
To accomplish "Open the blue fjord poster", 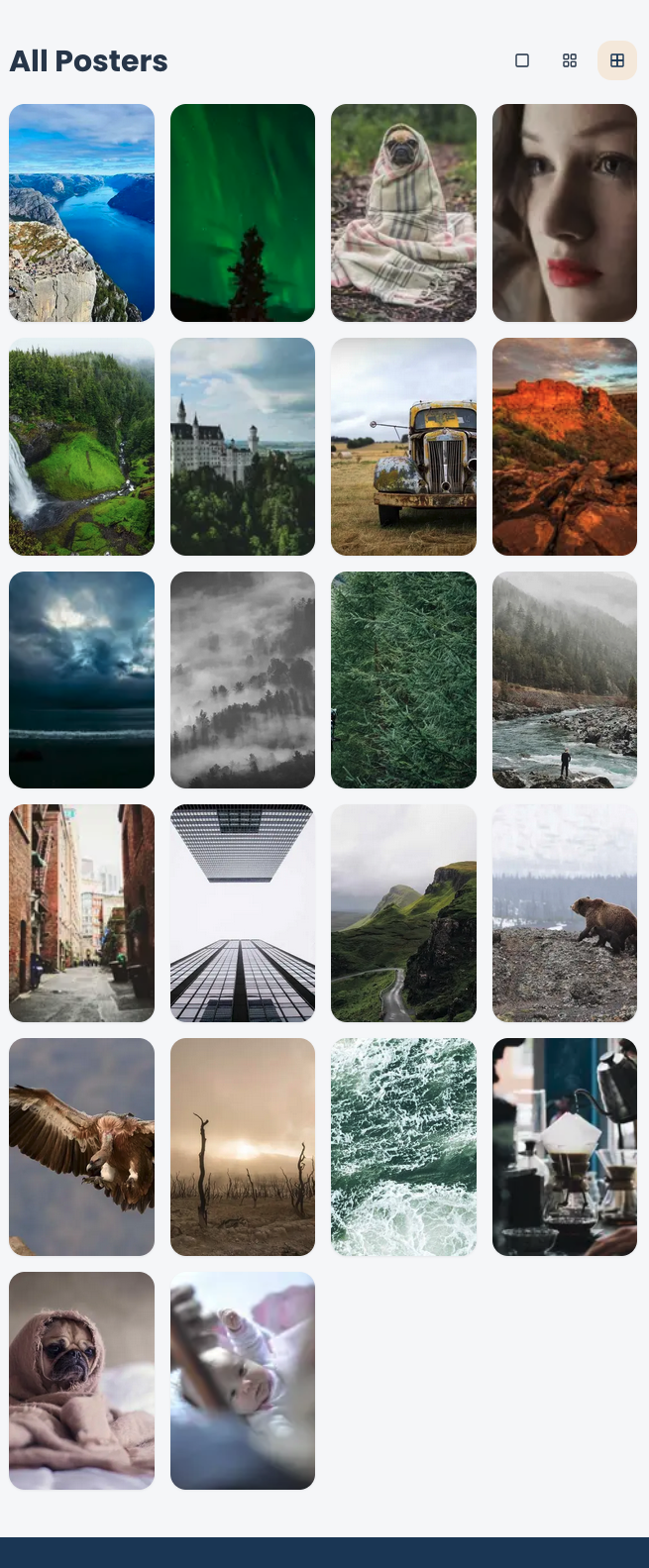I will pos(81,213).
